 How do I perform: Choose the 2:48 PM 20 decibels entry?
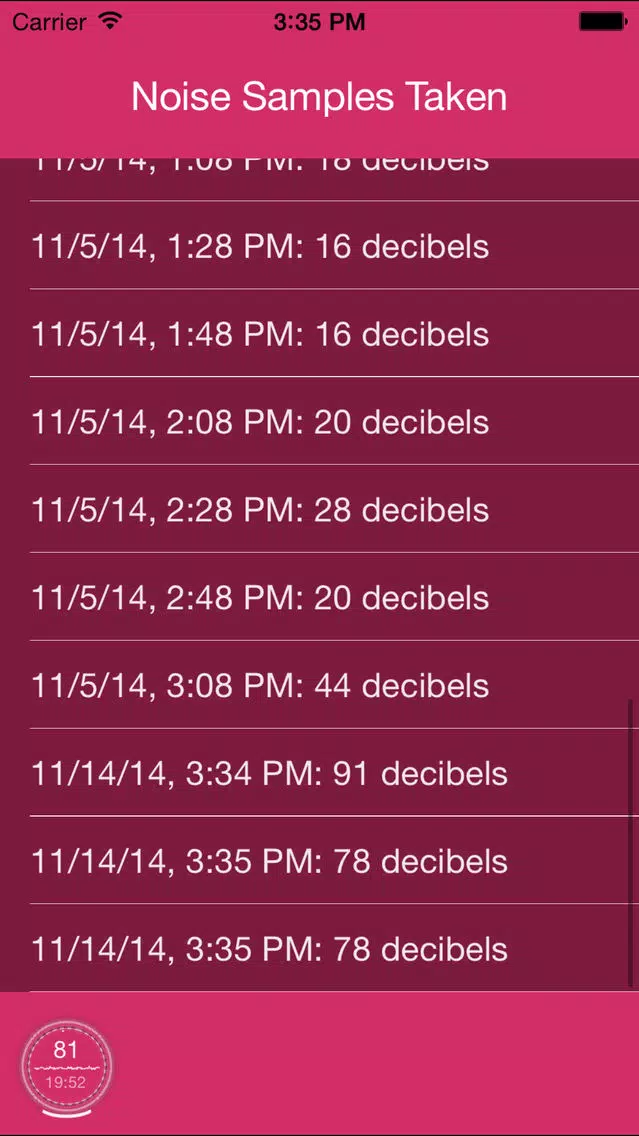point(320,596)
